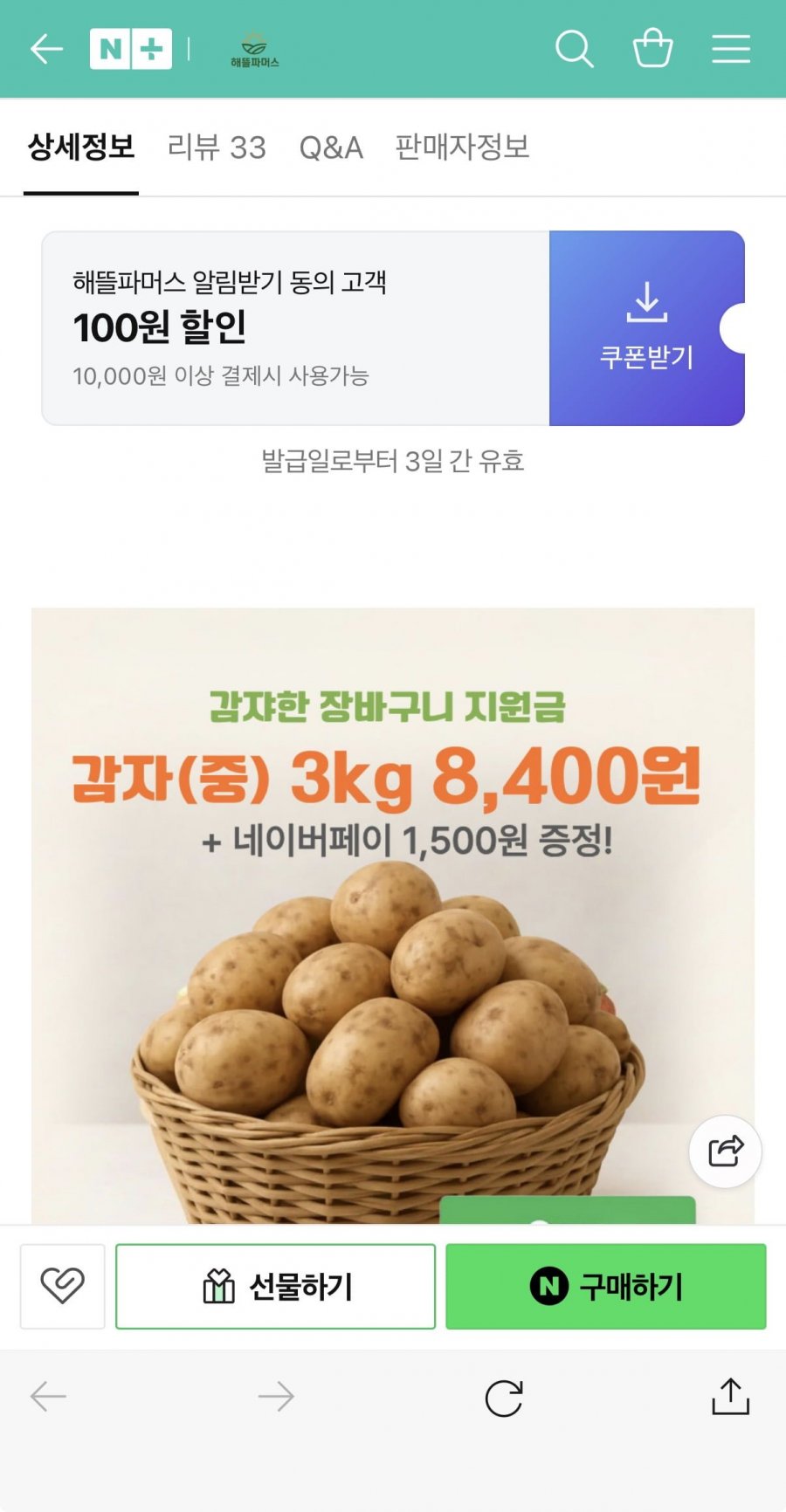
Task: Open the hamburger menu
Action: pyautogui.click(x=731, y=49)
